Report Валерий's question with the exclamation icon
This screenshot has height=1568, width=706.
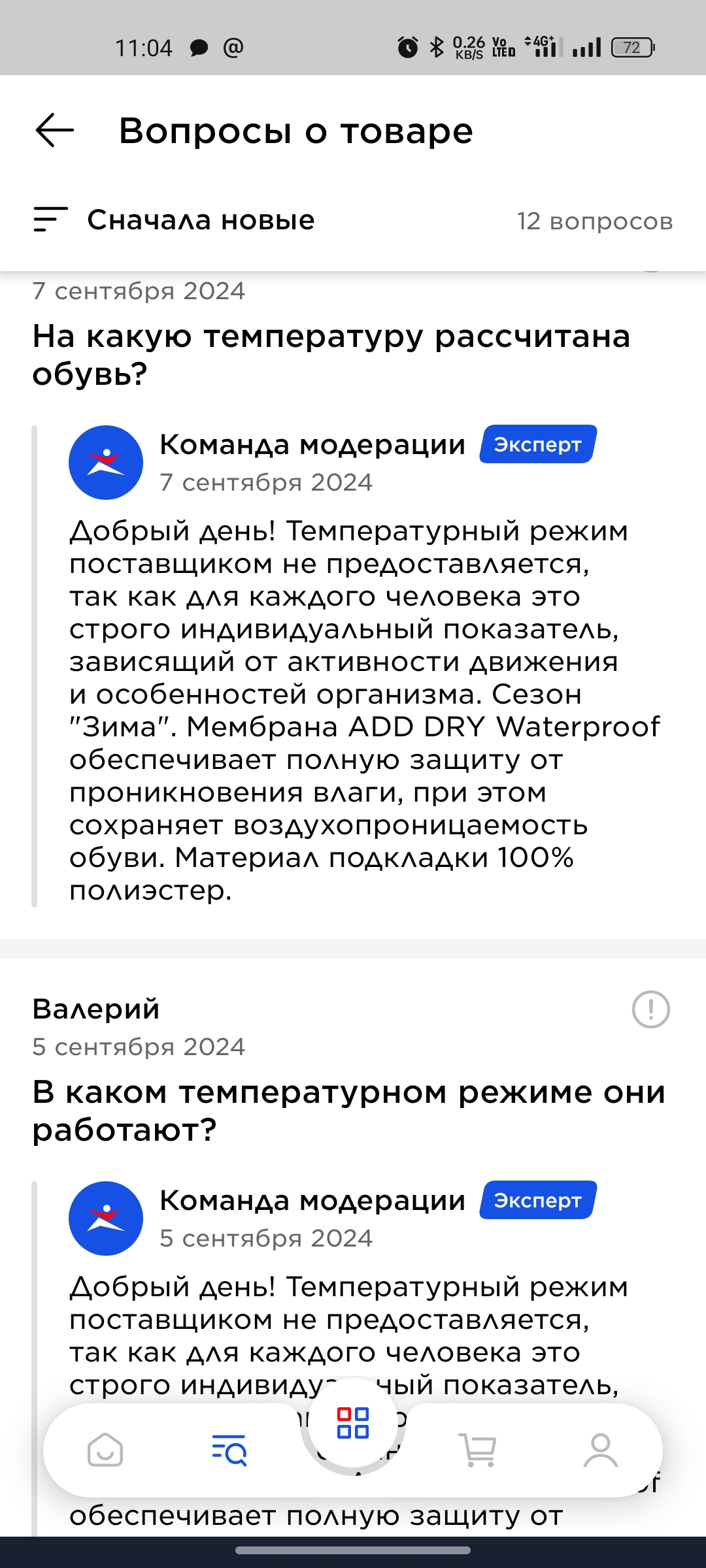coord(650,1009)
